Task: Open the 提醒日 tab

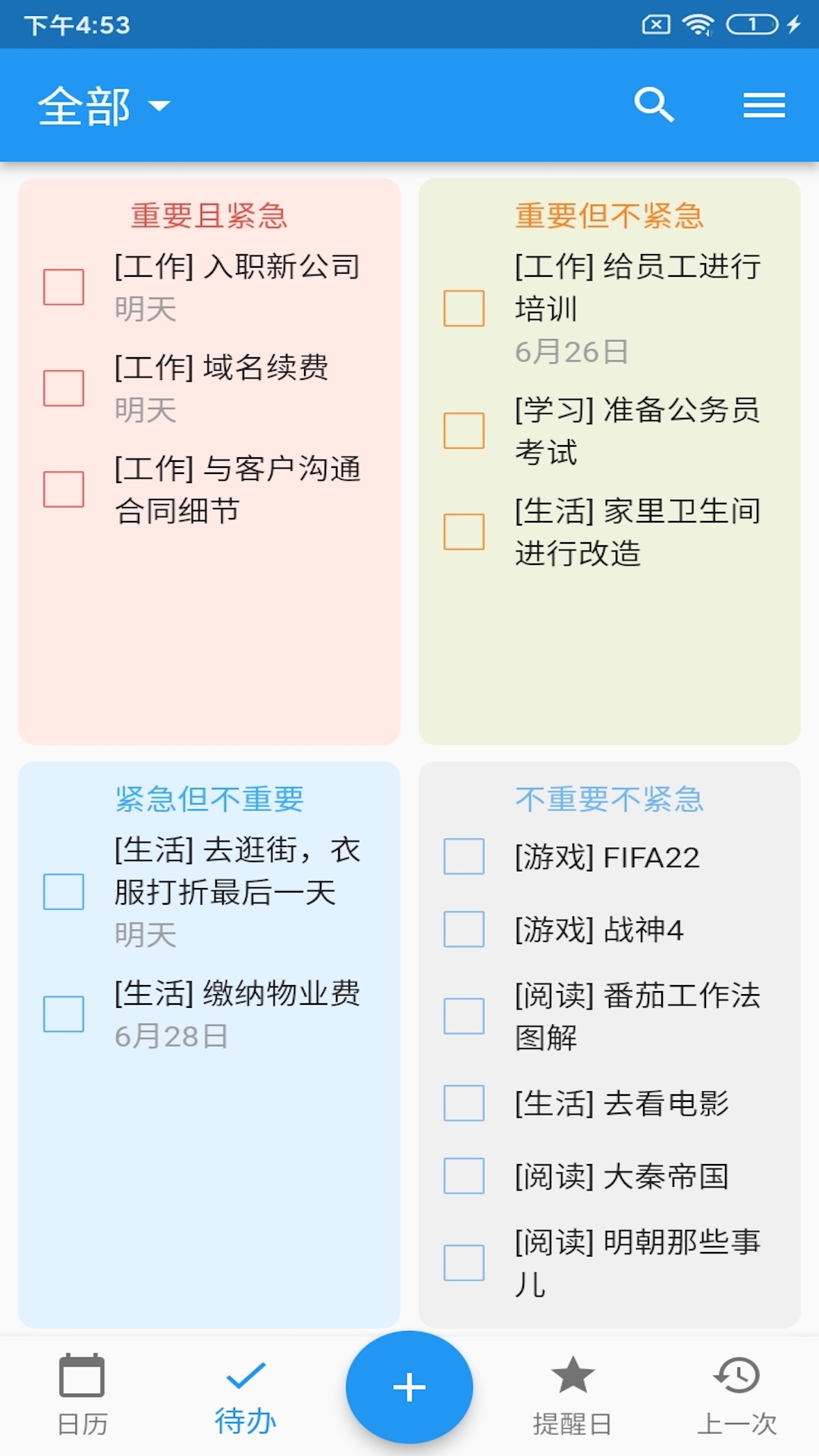Action: [573, 1395]
